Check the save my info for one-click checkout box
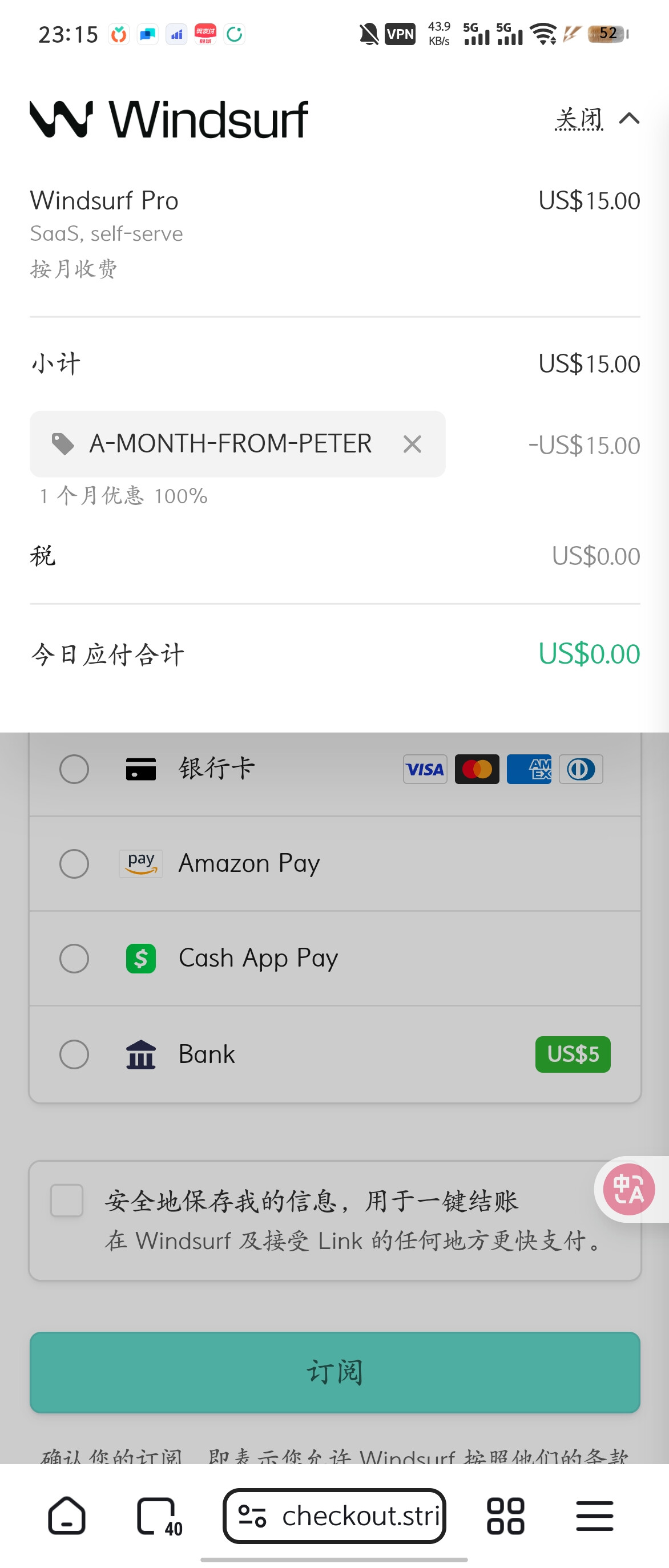The height and width of the screenshot is (1568, 669). pos(67,1201)
